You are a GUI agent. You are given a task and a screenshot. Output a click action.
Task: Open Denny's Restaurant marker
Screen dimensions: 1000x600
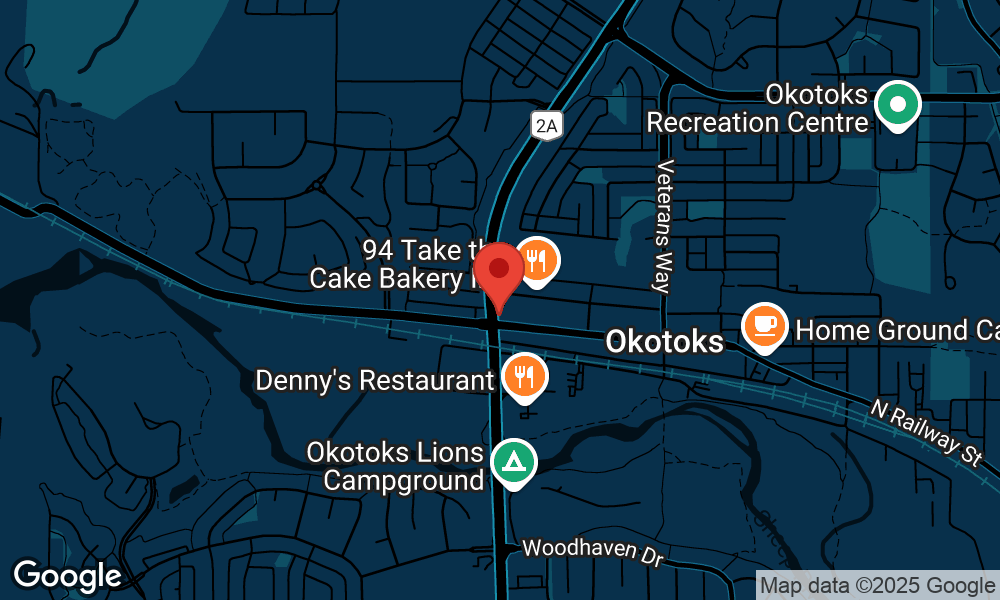point(524,377)
